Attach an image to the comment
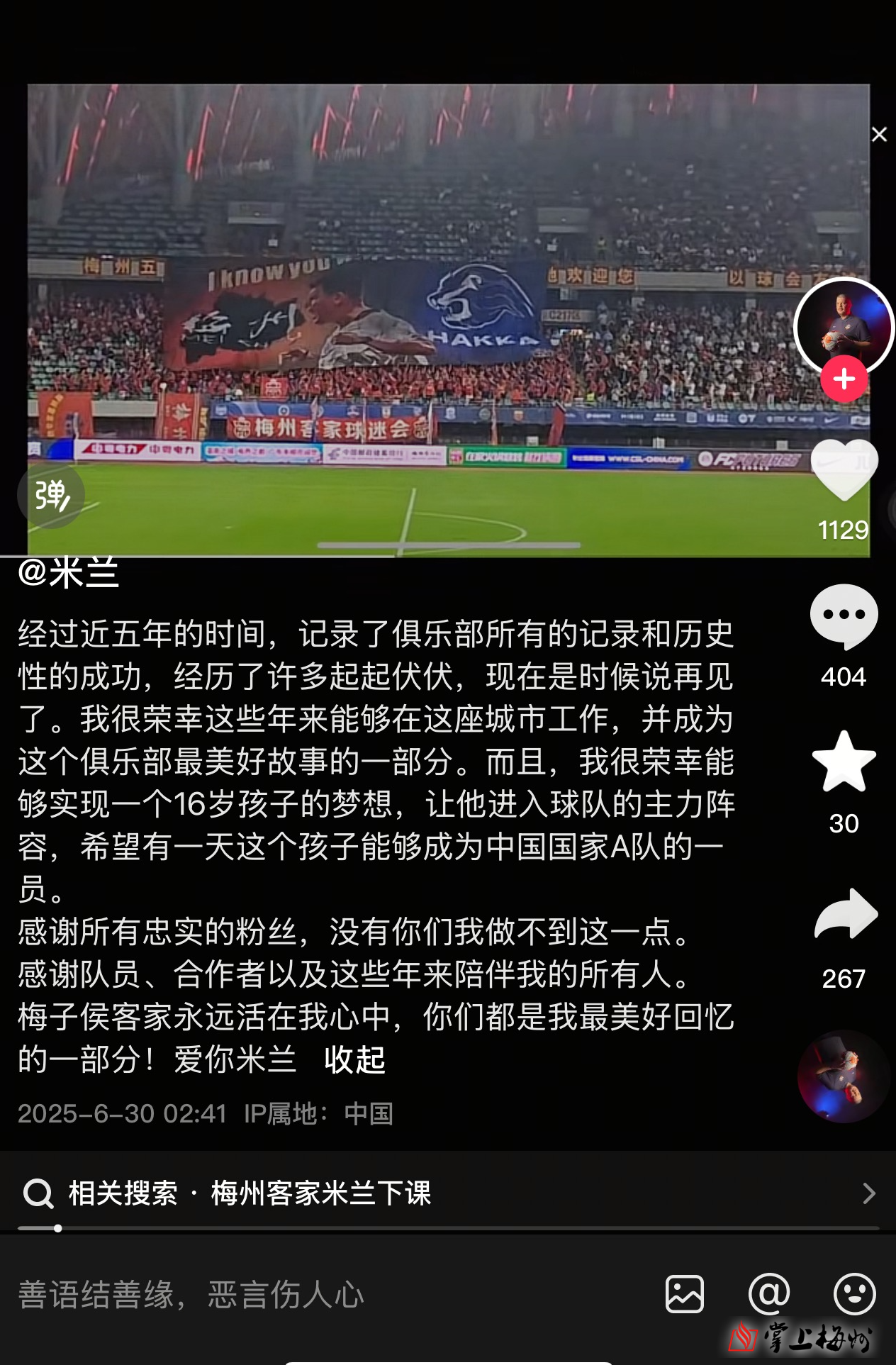 tap(684, 1294)
